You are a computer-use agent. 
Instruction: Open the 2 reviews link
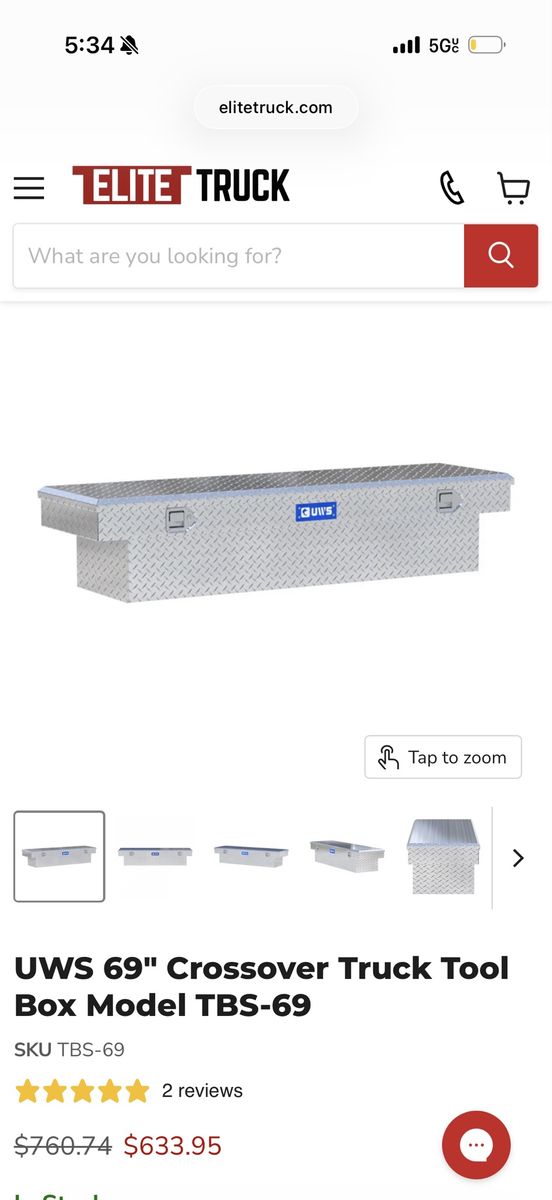tap(202, 1091)
